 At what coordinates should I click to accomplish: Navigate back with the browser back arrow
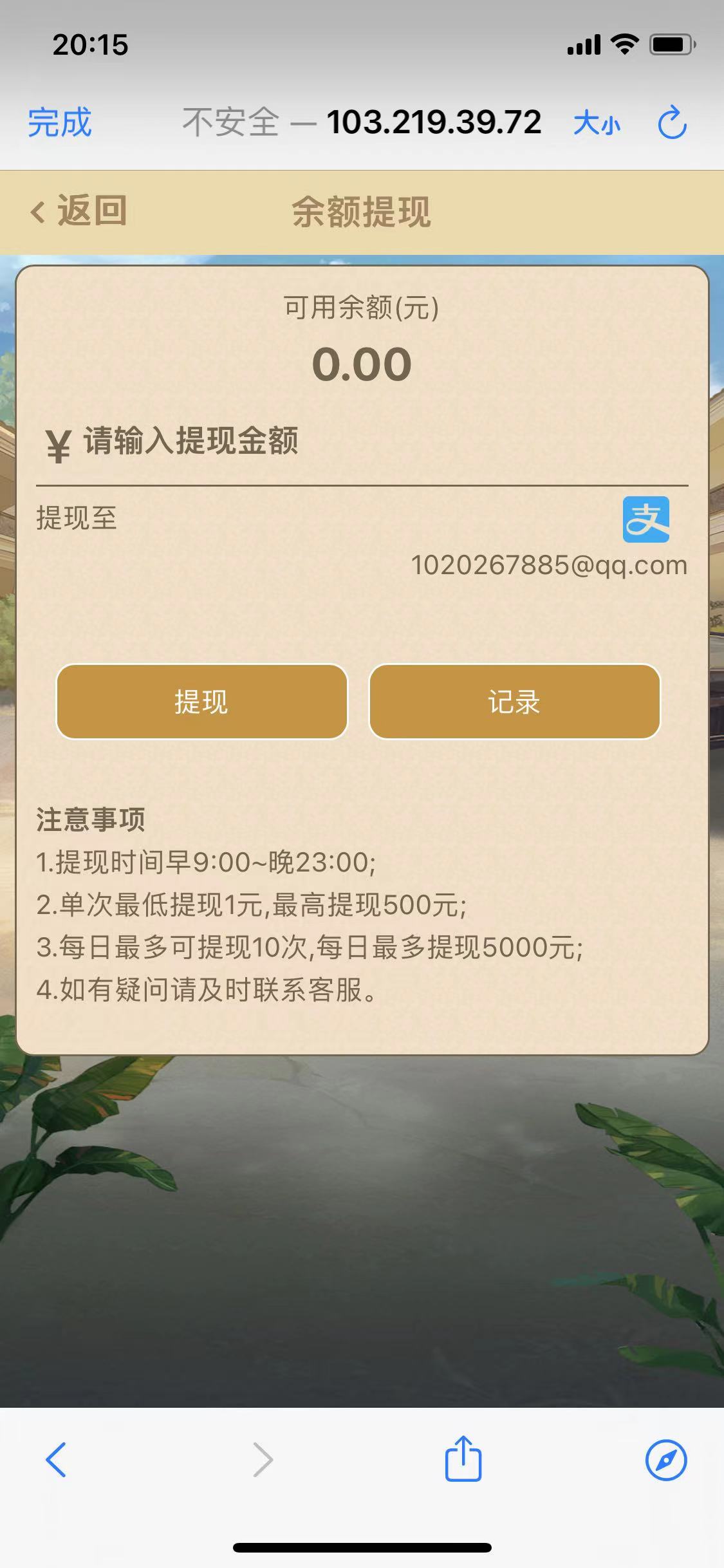click(x=56, y=1460)
